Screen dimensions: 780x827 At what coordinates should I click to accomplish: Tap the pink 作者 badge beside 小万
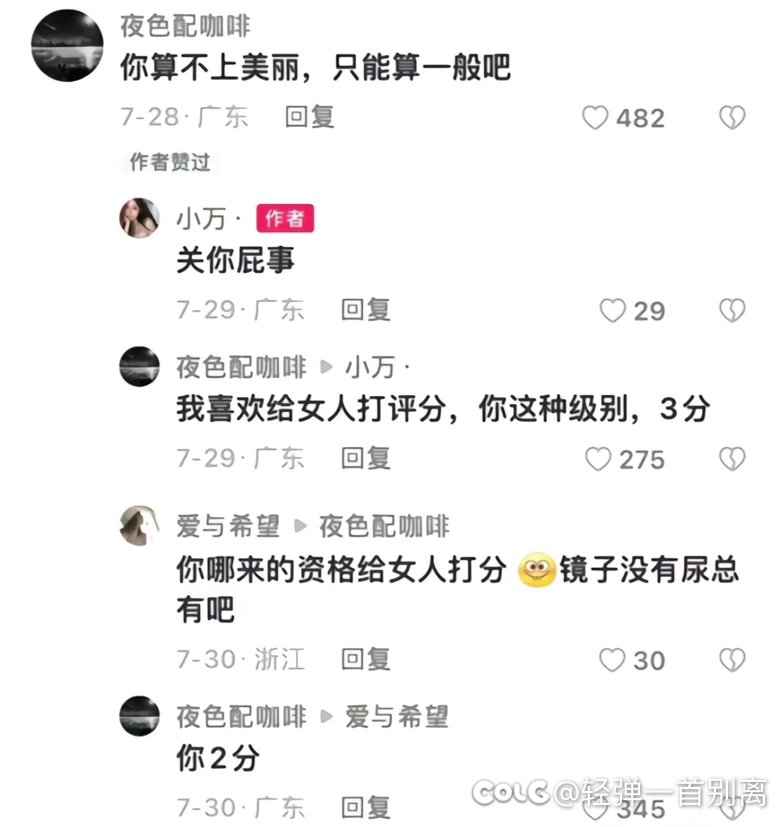click(285, 218)
